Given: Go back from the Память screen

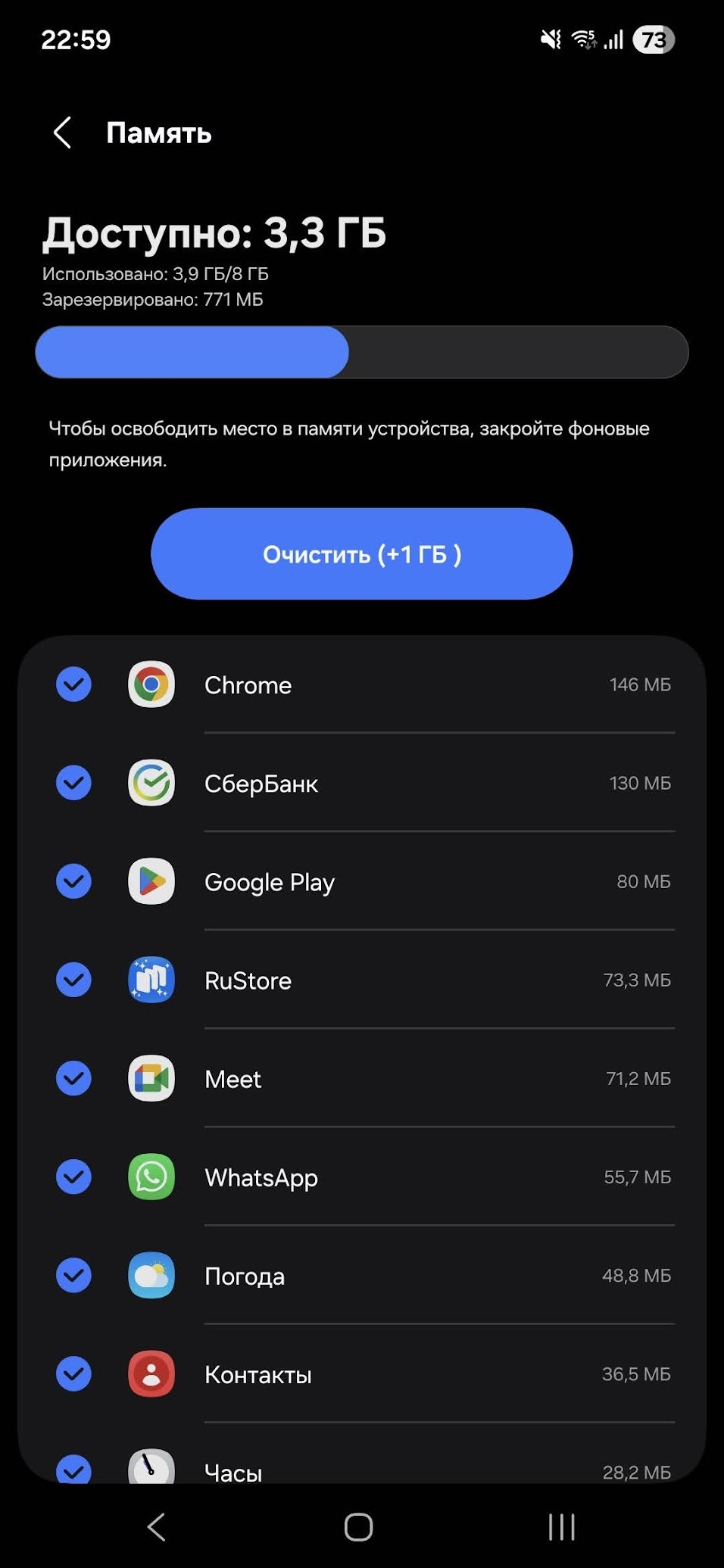Looking at the screenshot, I should point(63,133).
